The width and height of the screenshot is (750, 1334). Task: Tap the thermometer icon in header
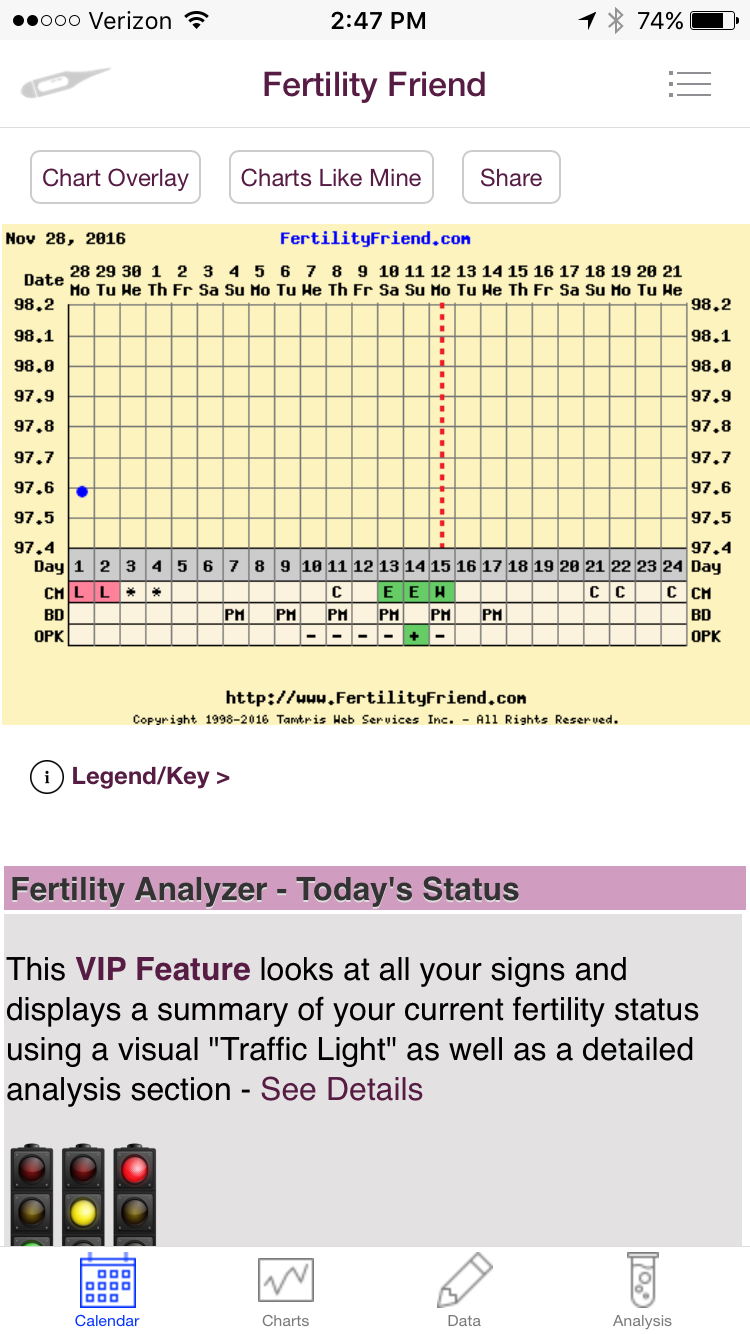pos(64,84)
